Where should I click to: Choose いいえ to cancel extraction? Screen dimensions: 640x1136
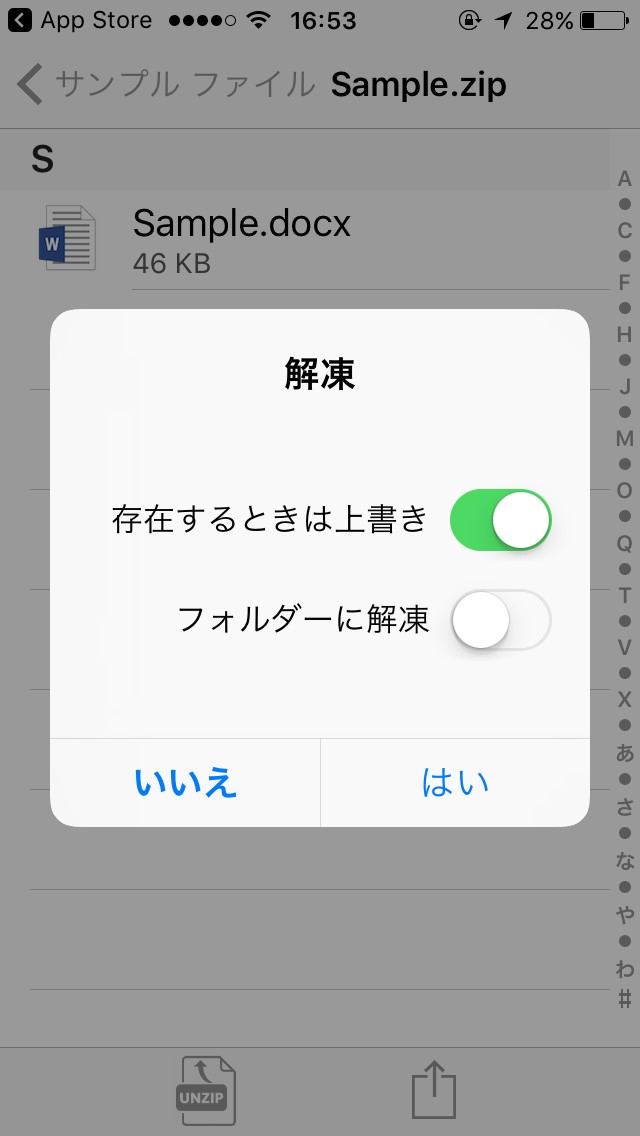pyautogui.click(x=185, y=783)
